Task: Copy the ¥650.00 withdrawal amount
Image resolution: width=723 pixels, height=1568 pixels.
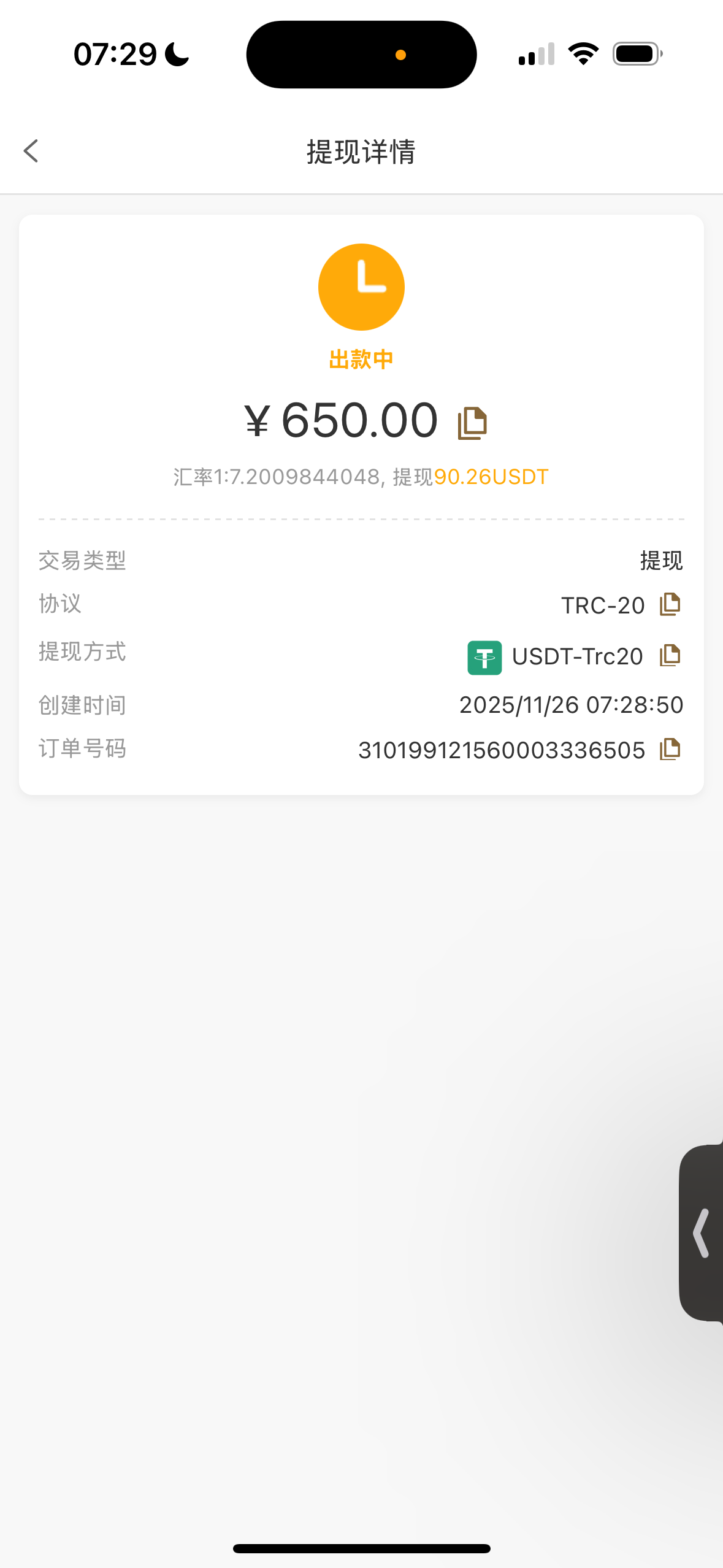Action: click(472, 423)
